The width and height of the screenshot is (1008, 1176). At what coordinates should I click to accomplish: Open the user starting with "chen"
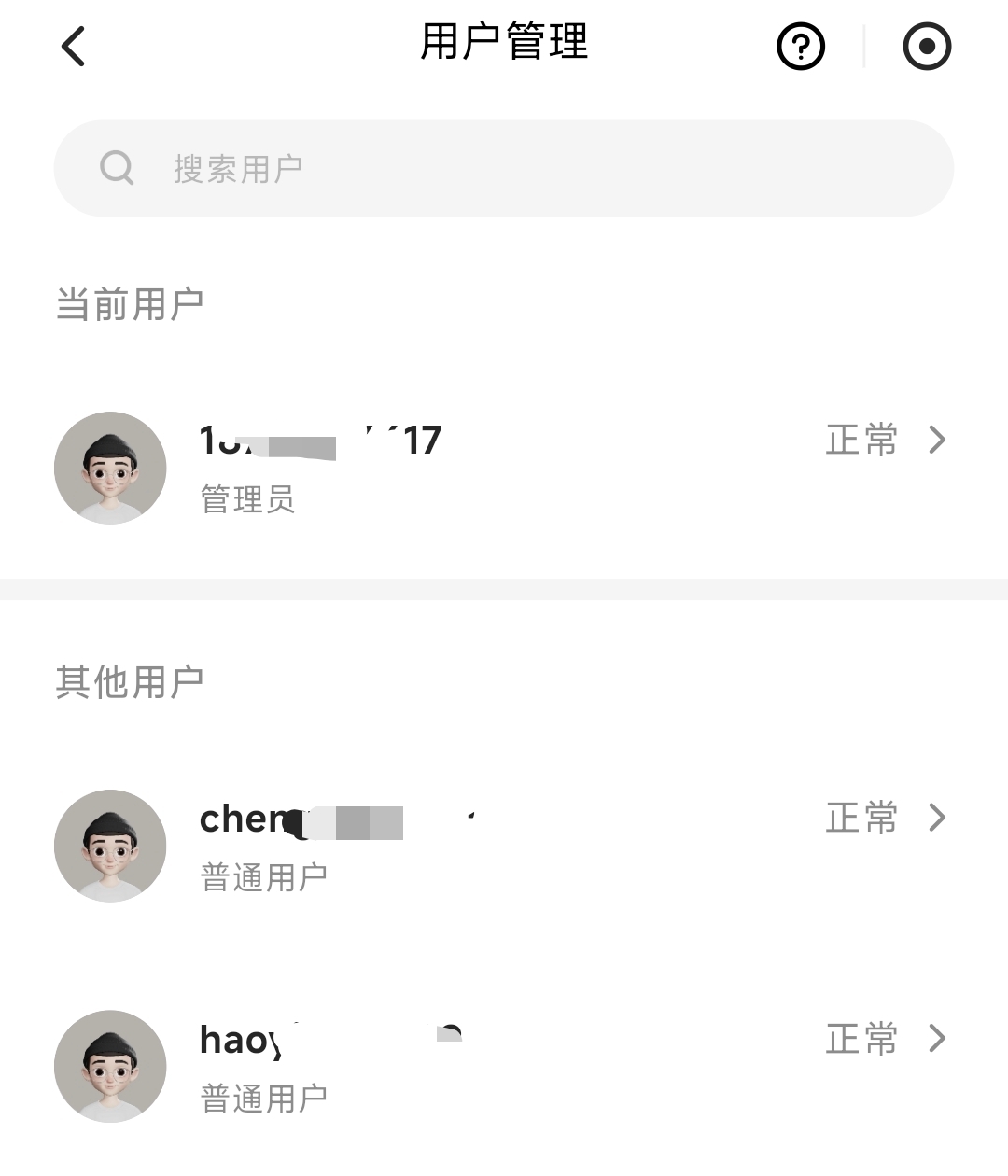[x=504, y=846]
